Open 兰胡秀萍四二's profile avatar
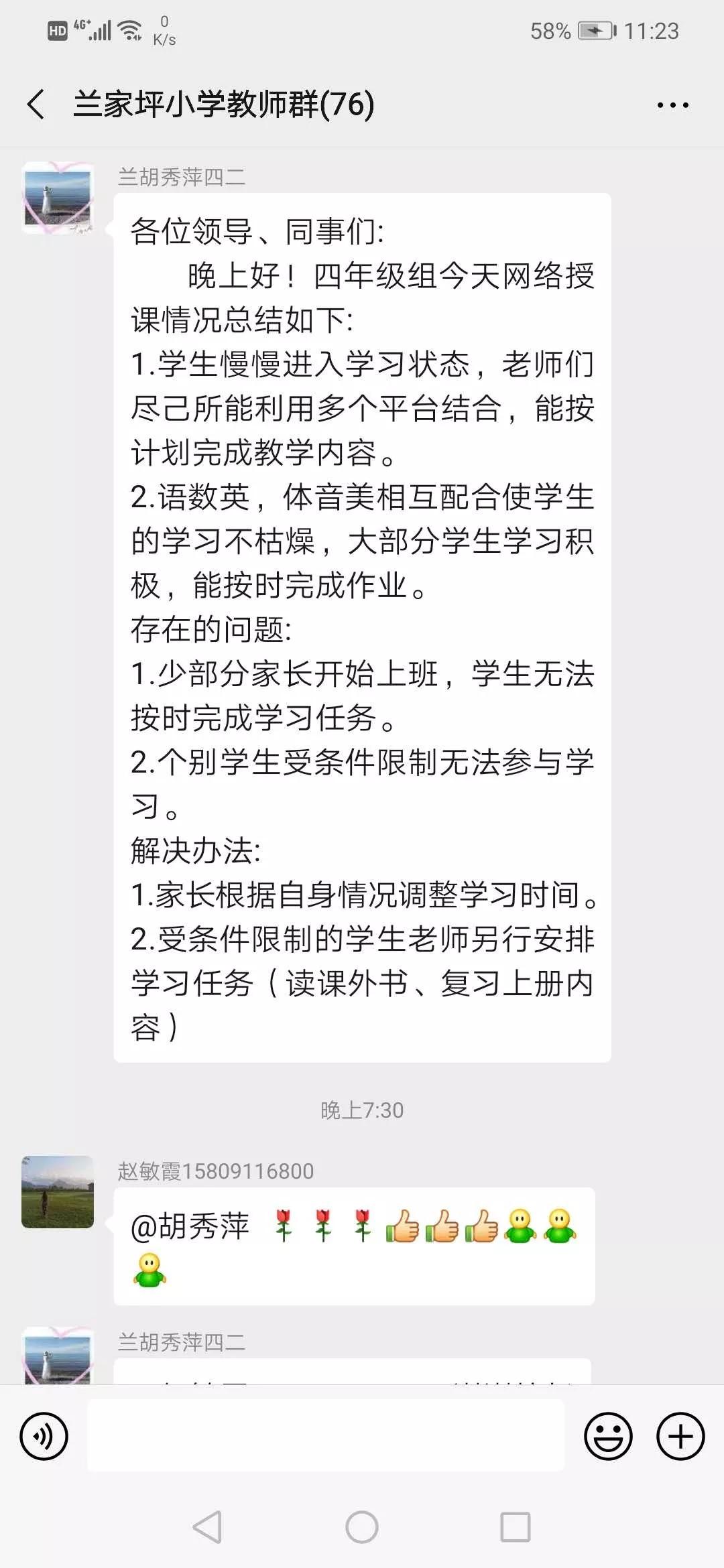The image size is (724, 1568). pos(57,199)
